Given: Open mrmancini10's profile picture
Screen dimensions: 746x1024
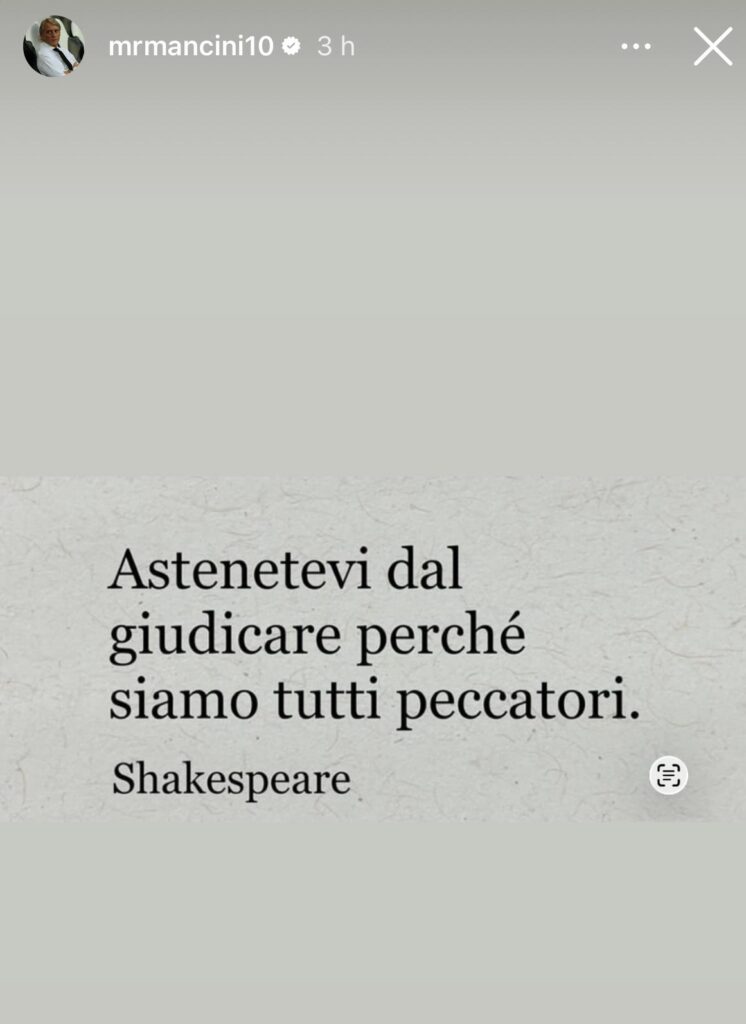Looking at the screenshot, I should (x=53, y=46).
